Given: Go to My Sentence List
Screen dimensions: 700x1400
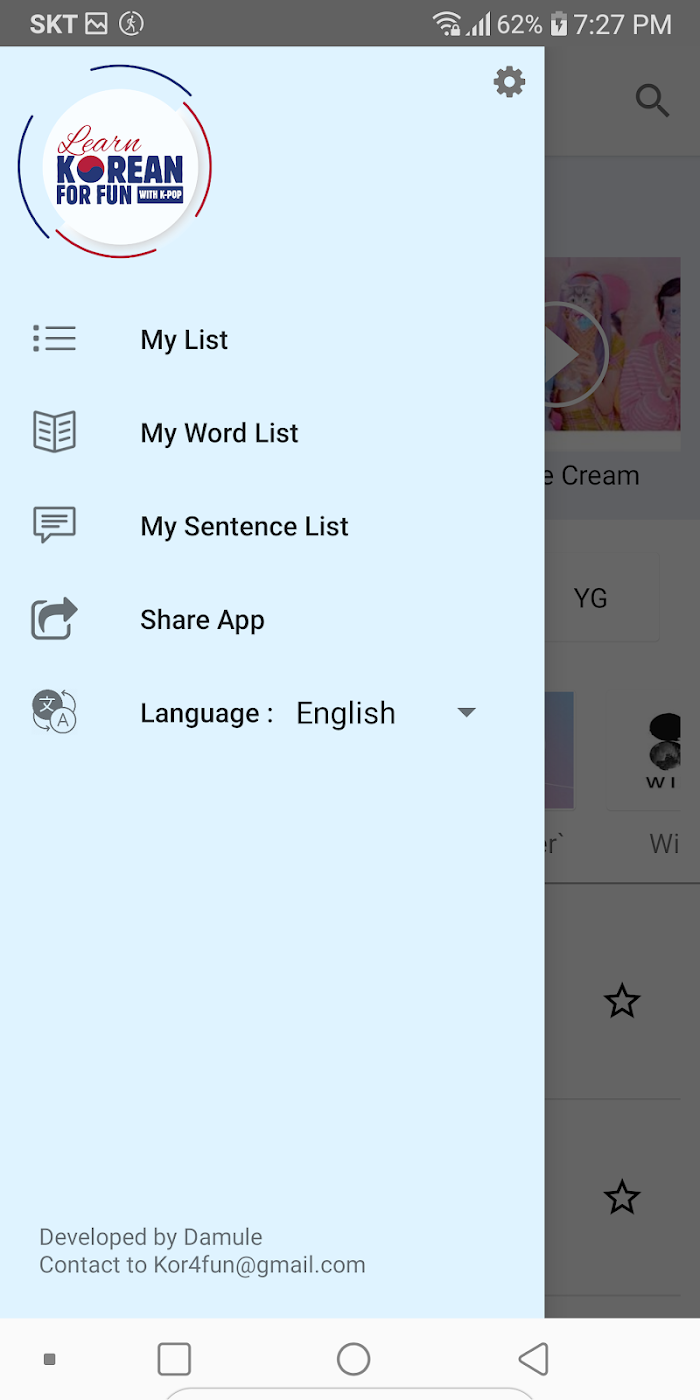Looking at the screenshot, I should coord(272,526).
